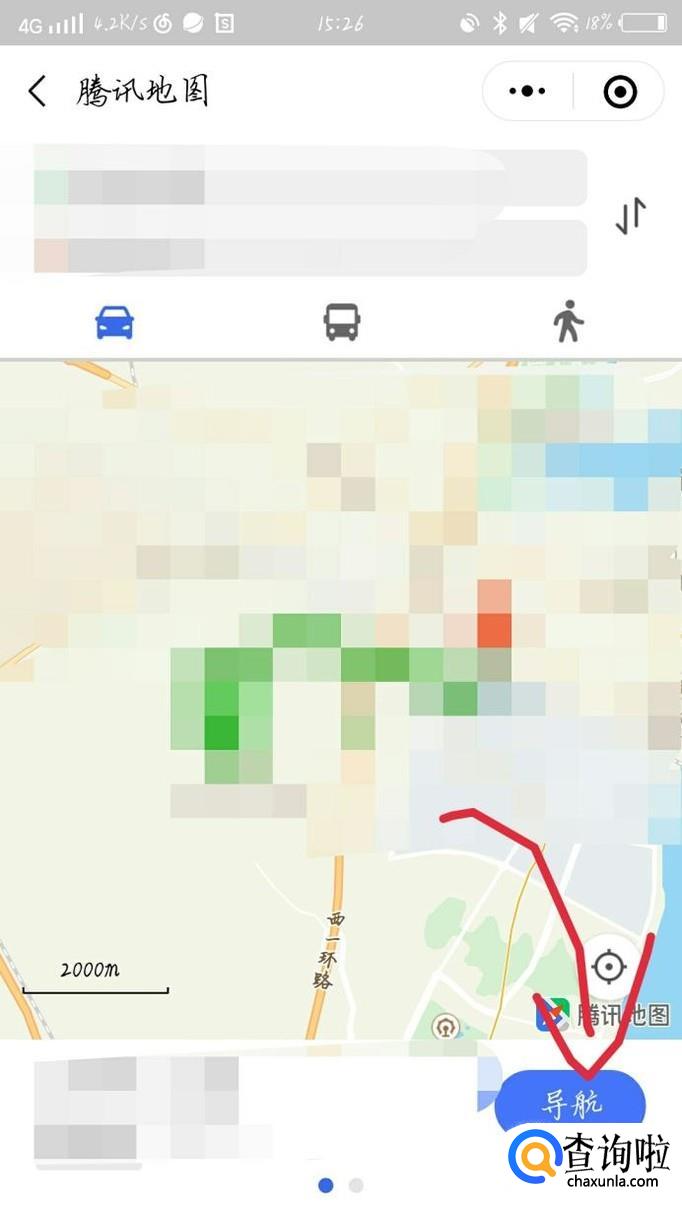This screenshot has height=1212, width=682.
Task: Edit the starting point field
Action: [x=310, y=177]
